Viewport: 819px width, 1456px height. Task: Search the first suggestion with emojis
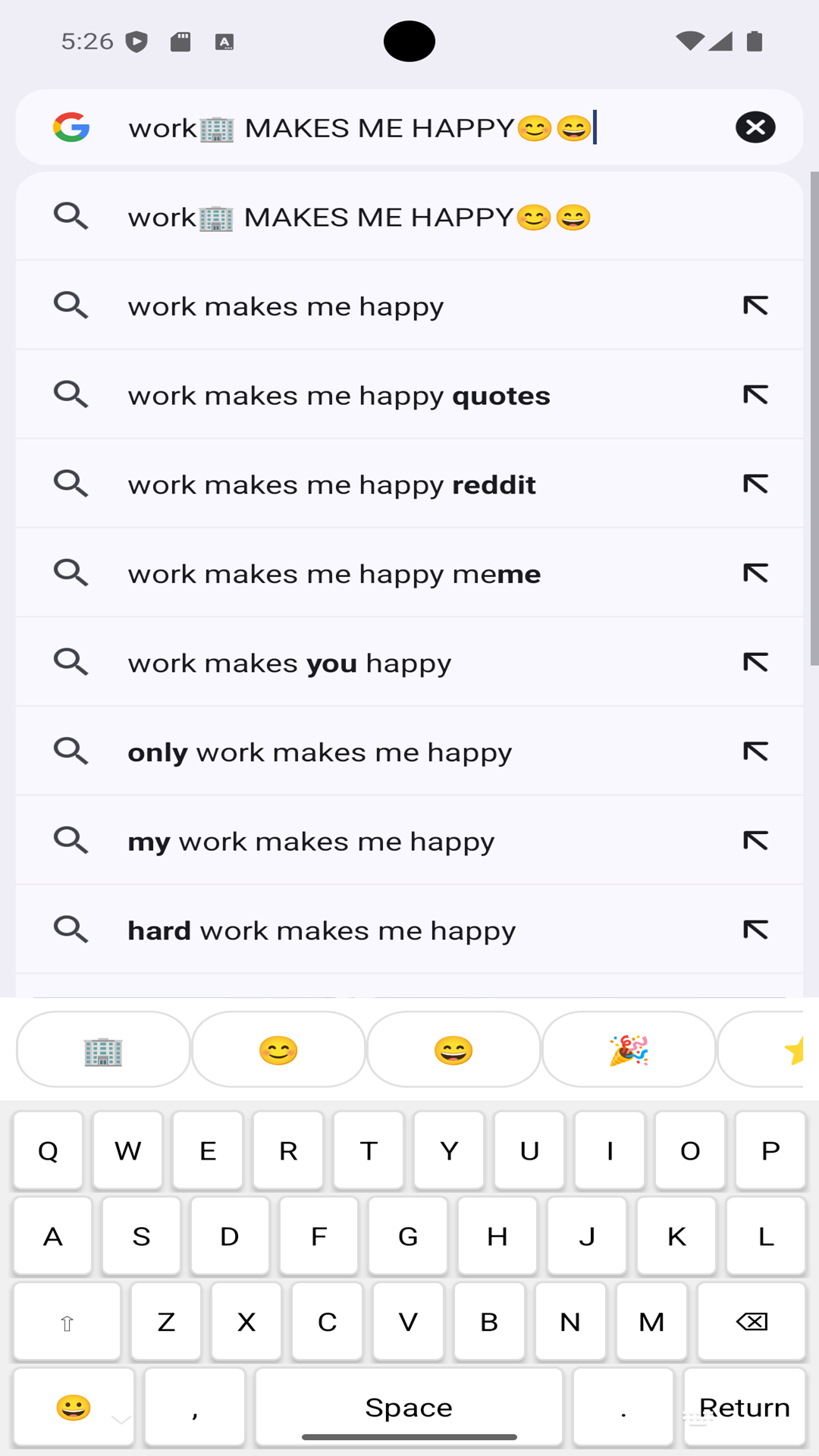coord(359,218)
